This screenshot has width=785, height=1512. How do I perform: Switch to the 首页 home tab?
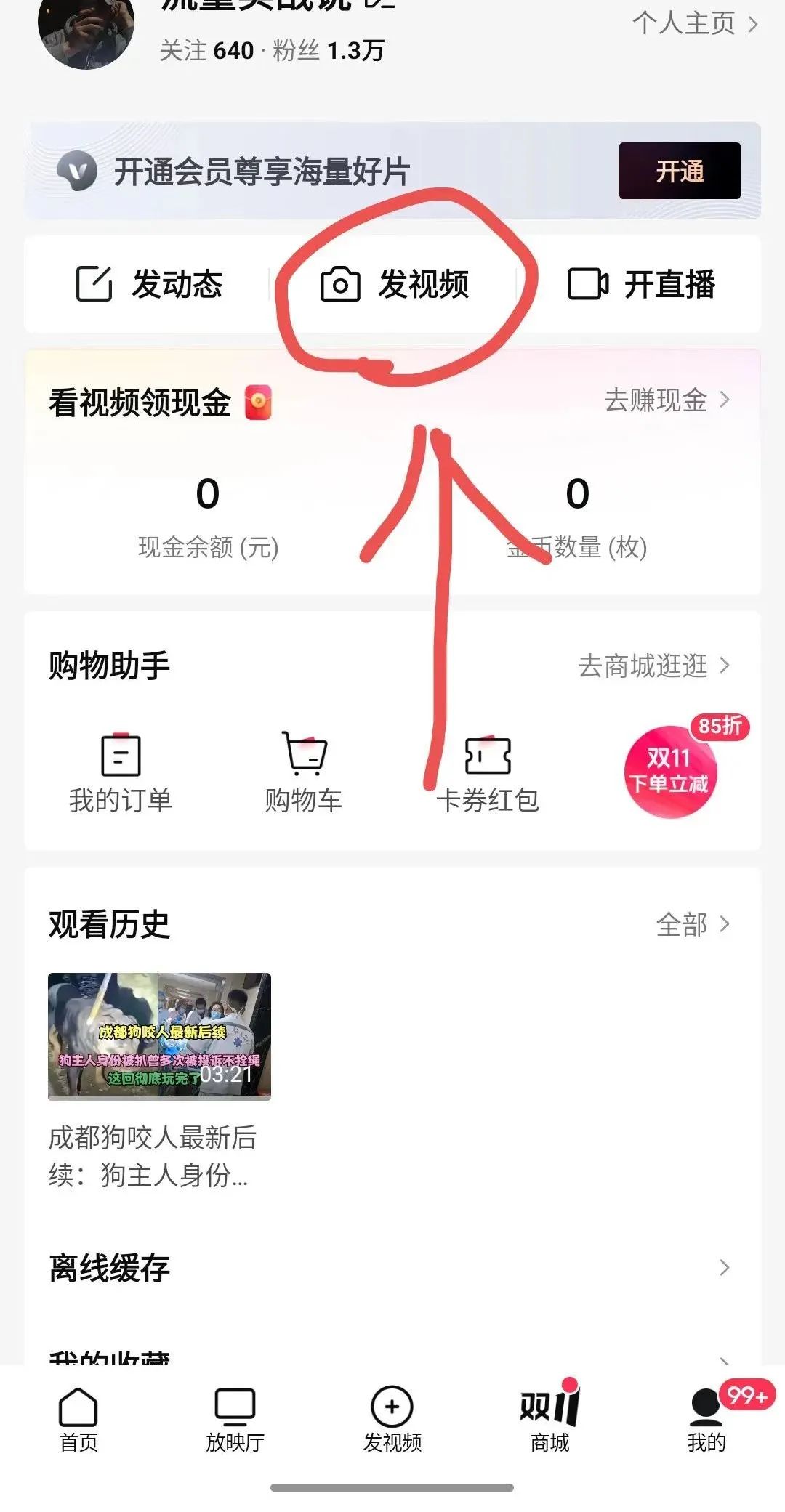click(78, 1420)
